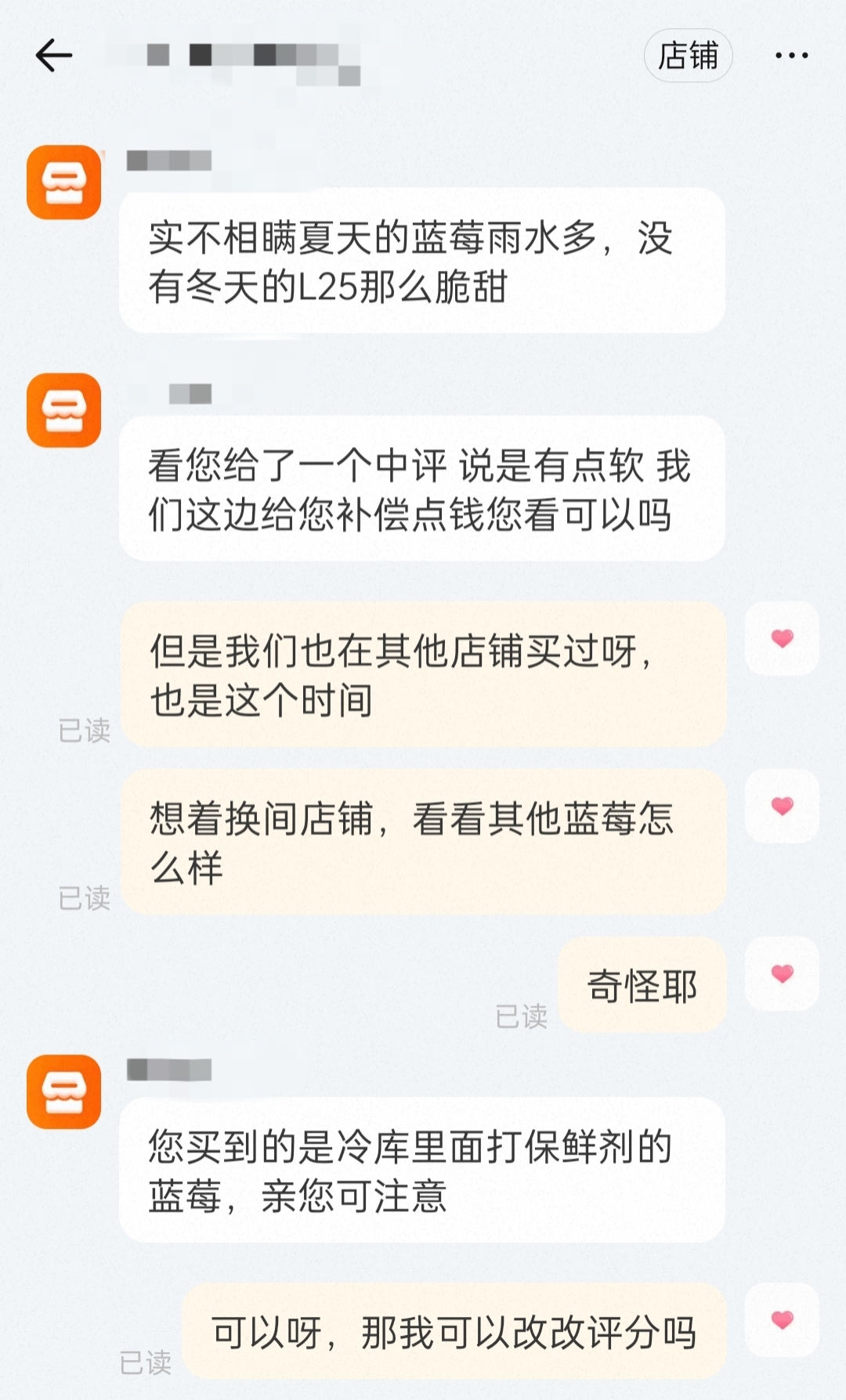Open the shop avatar beside 您买到的是冷库 message

(x=64, y=1091)
